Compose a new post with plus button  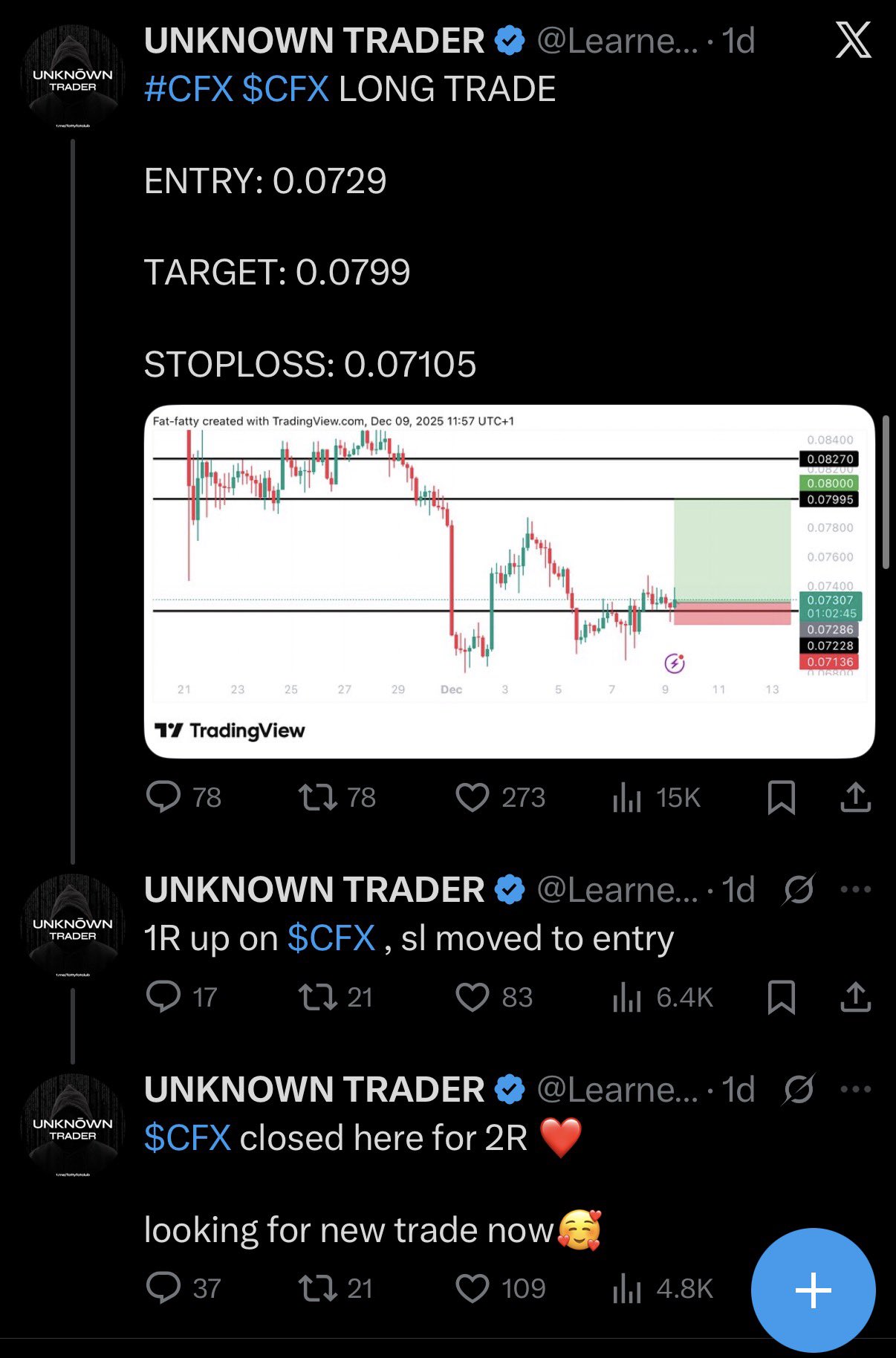point(813,1290)
